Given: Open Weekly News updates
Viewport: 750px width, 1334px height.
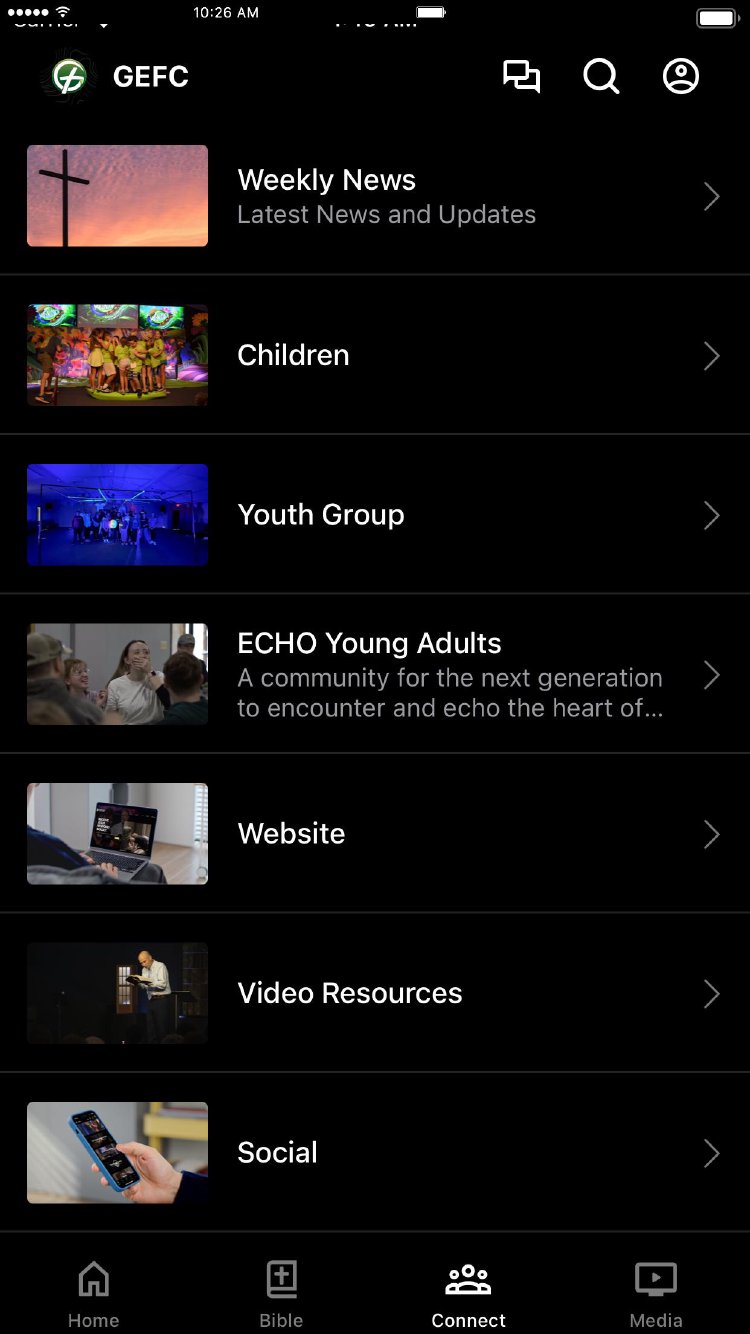Looking at the screenshot, I should pyautogui.click(x=375, y=196).
